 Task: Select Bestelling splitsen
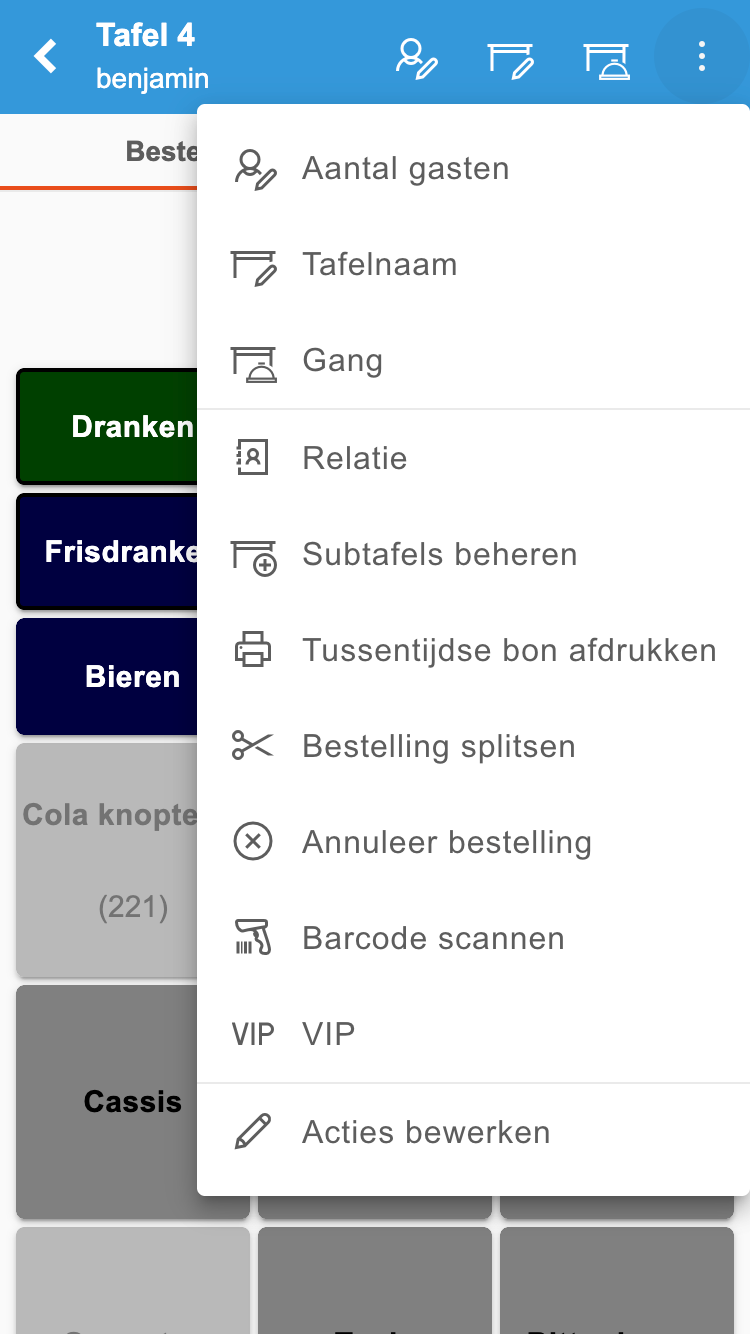(x=473, y=746)
